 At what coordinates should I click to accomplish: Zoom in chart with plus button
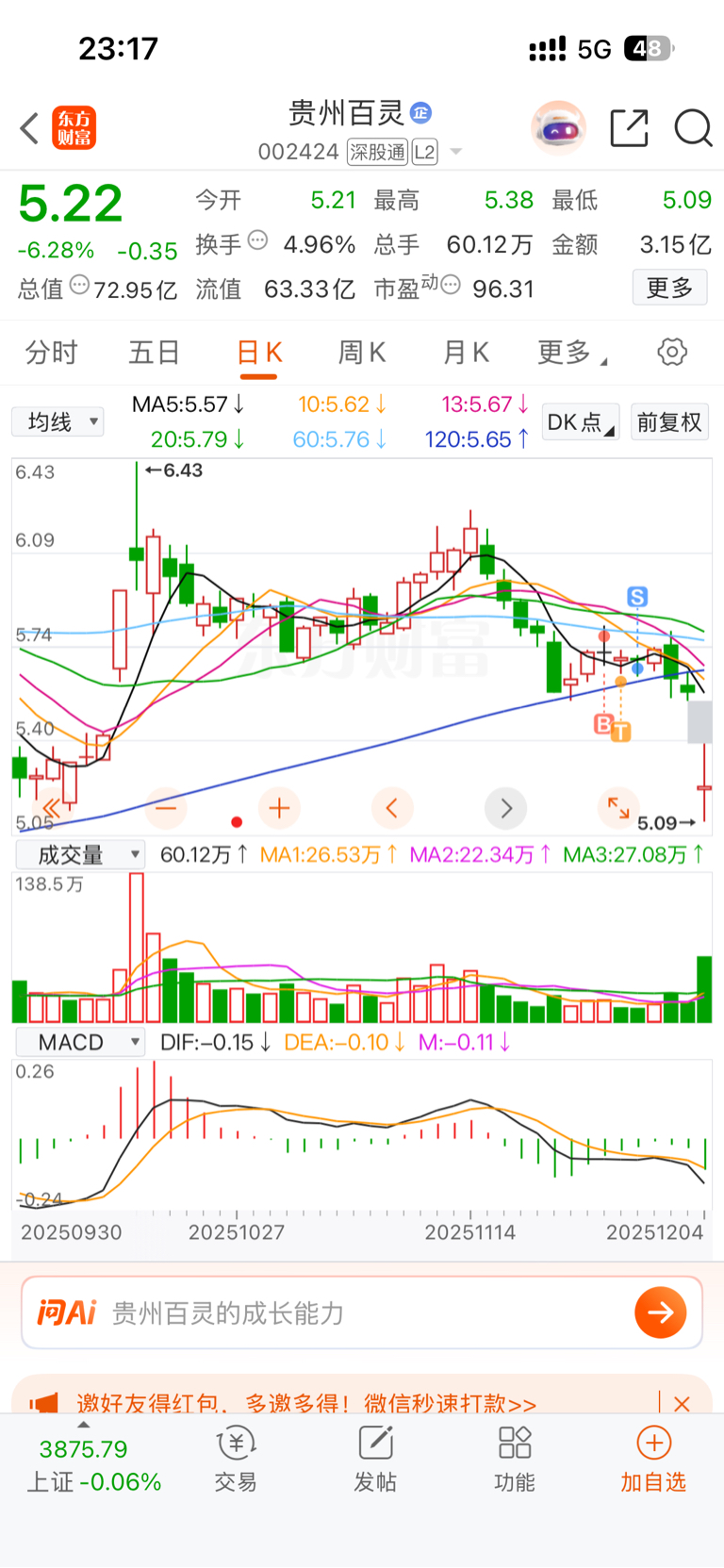[279, 808]
